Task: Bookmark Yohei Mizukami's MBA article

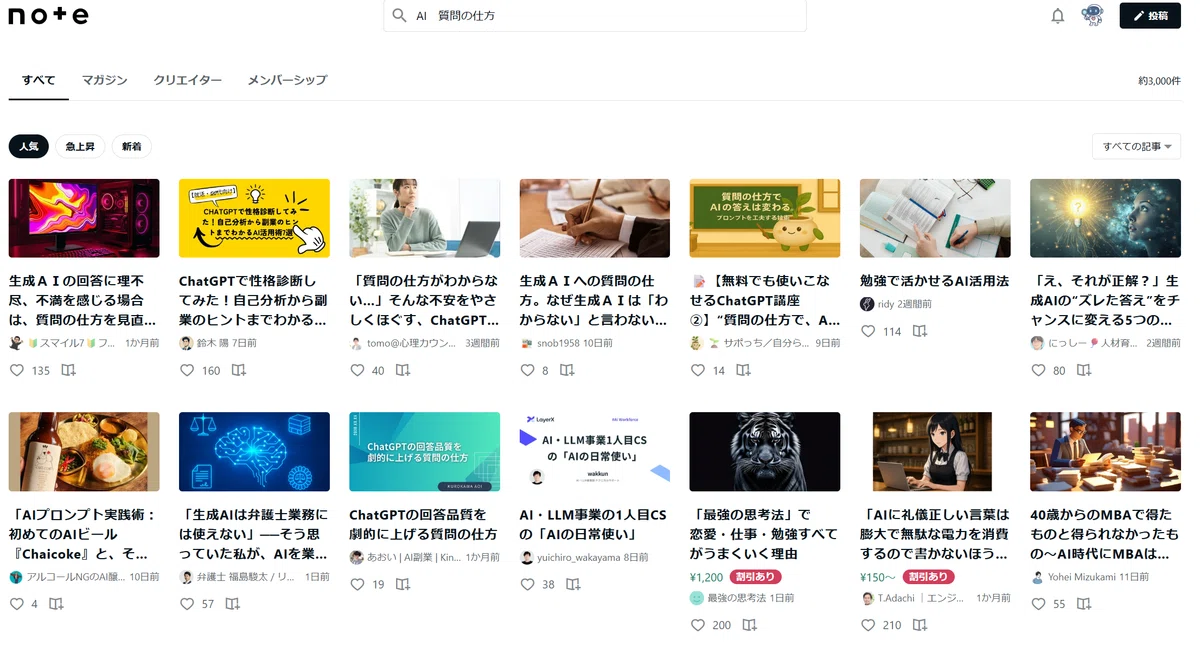Action: pos(1083,604)
